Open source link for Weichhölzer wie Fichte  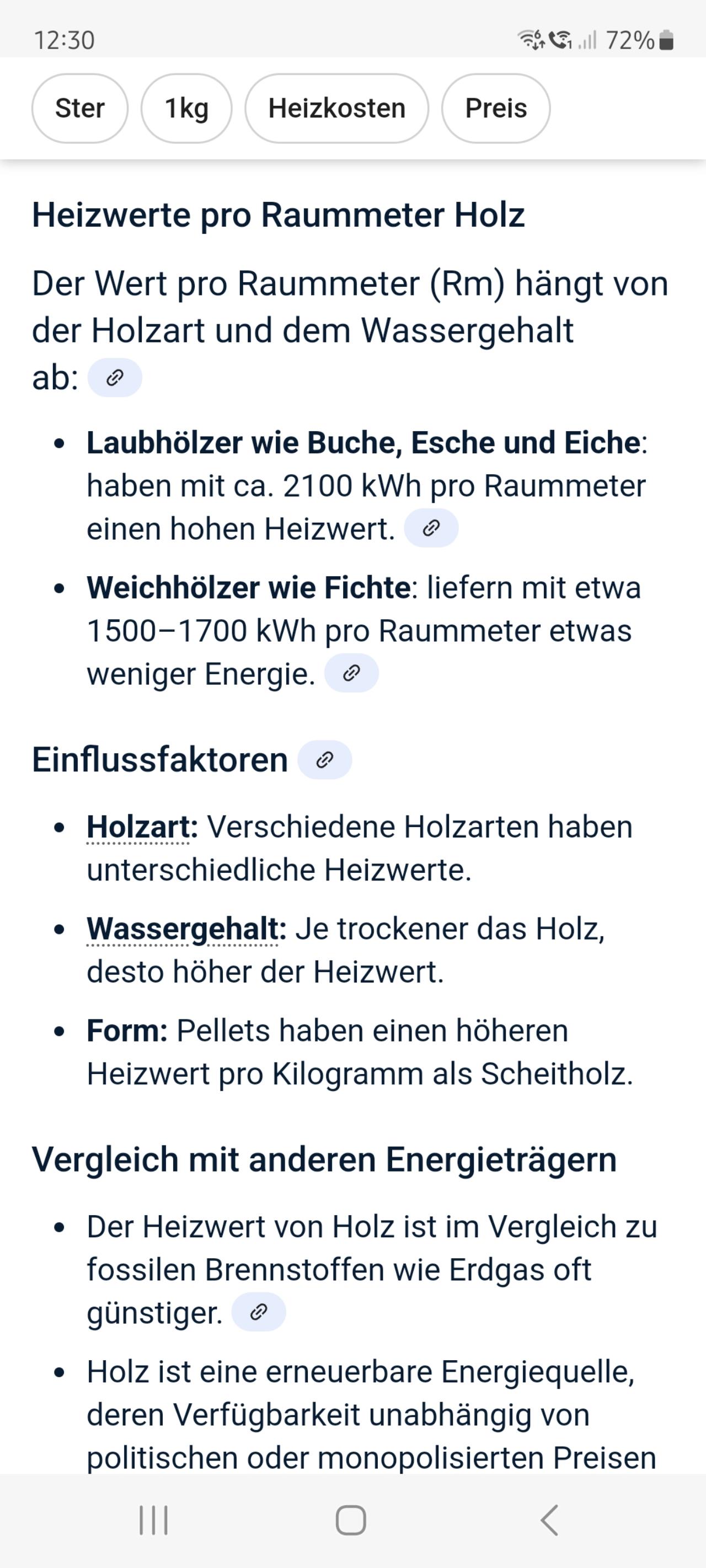point(351,673)
